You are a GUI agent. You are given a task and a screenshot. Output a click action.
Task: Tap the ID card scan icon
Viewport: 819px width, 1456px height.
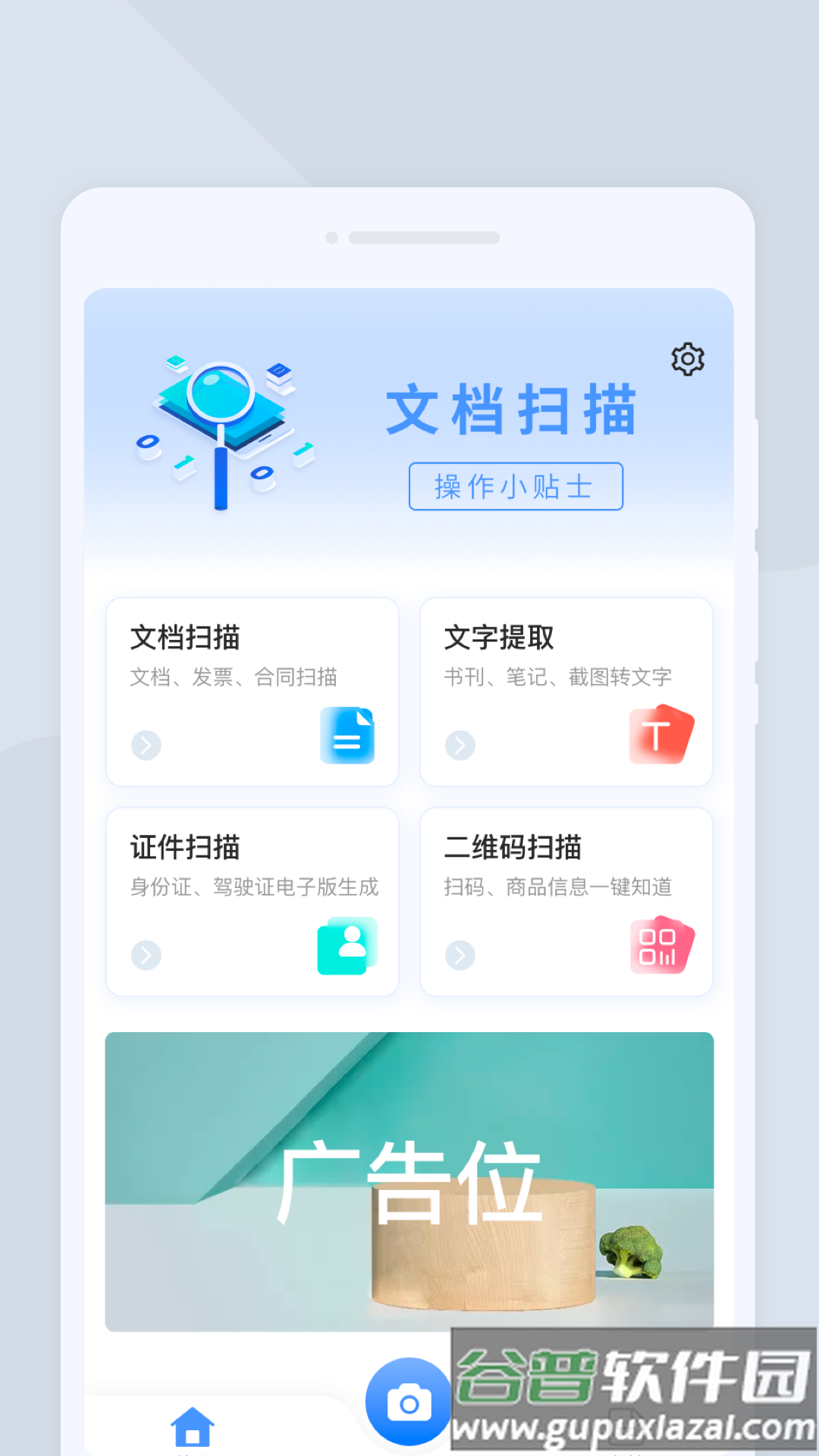(347, 944)
